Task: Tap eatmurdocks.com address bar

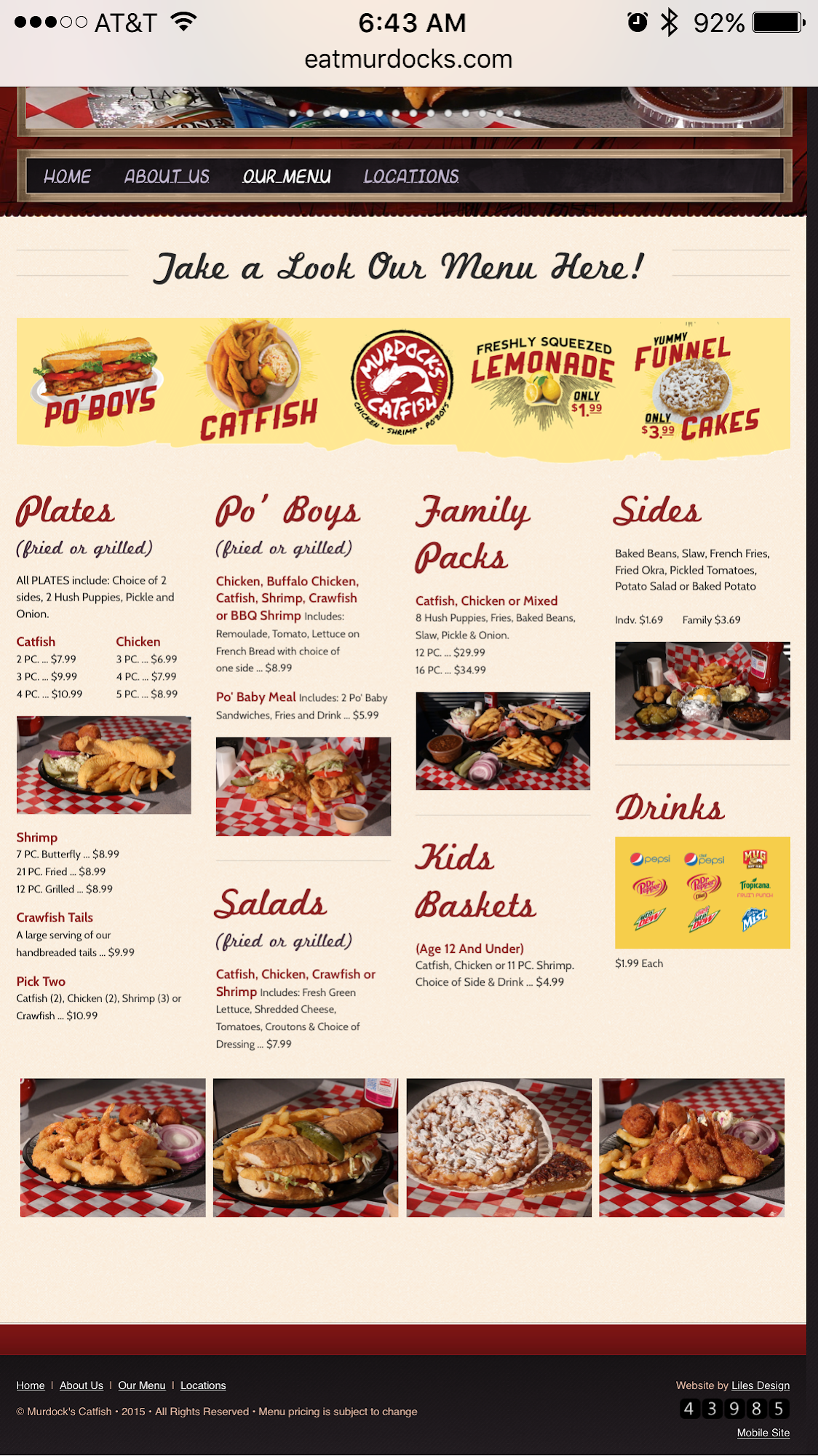Action: pos(408,59)
